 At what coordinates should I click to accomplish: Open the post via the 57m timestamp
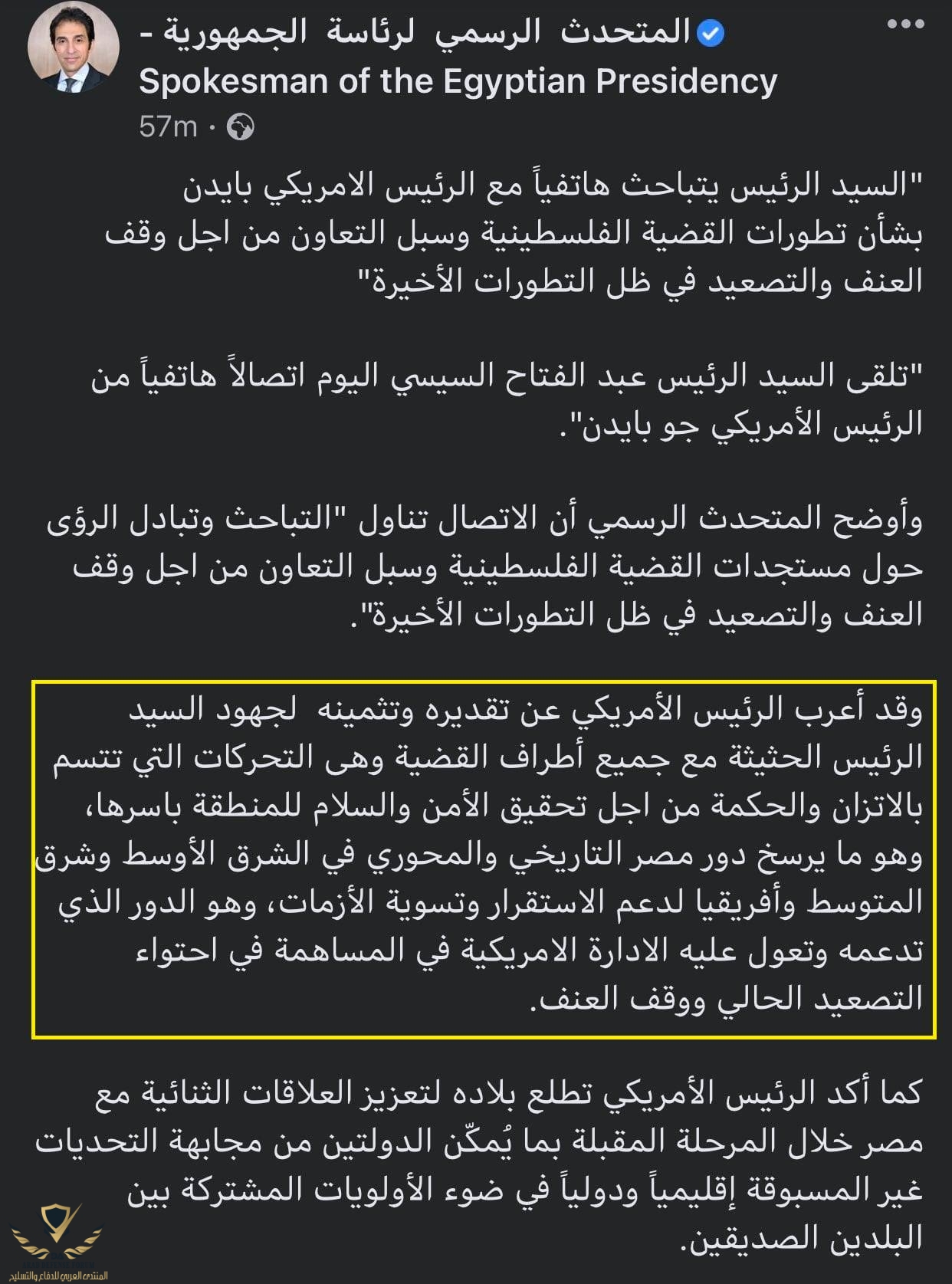pos(168,126)
